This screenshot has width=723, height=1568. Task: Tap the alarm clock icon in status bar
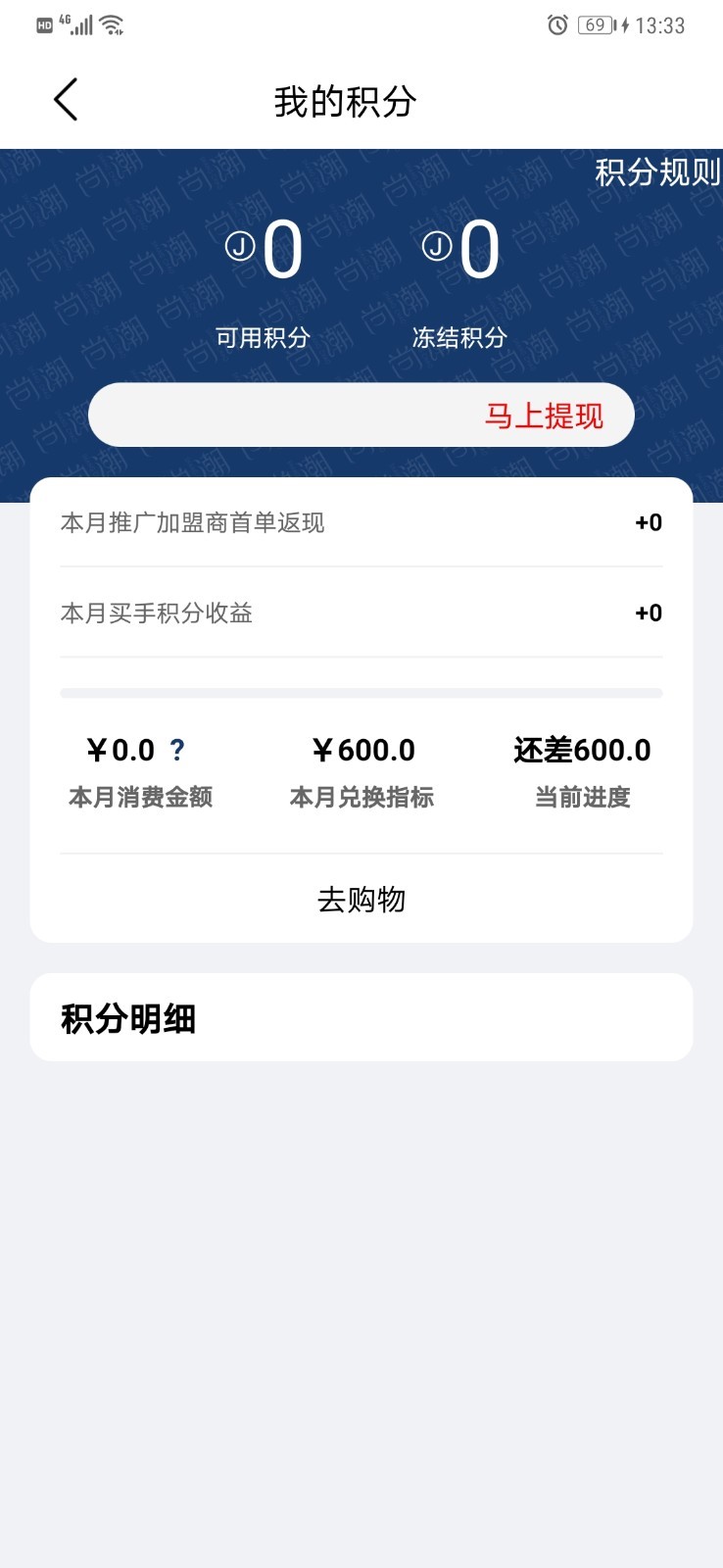point(557,25)
